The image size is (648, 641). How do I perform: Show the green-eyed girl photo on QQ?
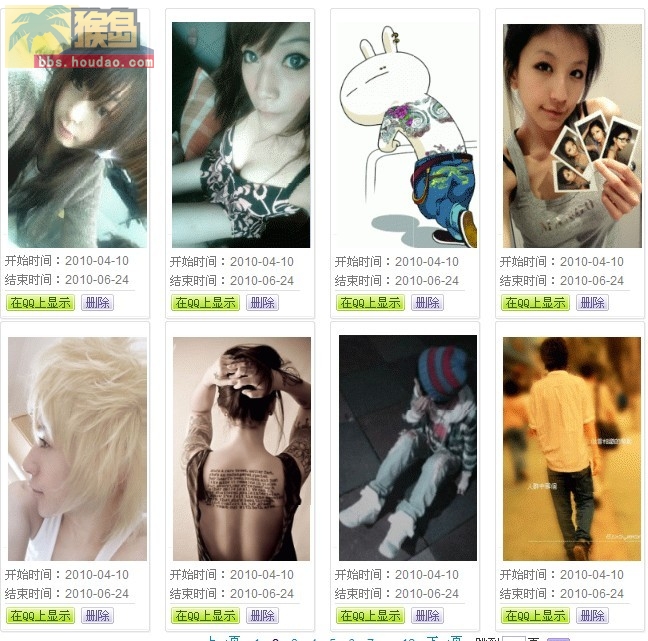pos(205,303)
